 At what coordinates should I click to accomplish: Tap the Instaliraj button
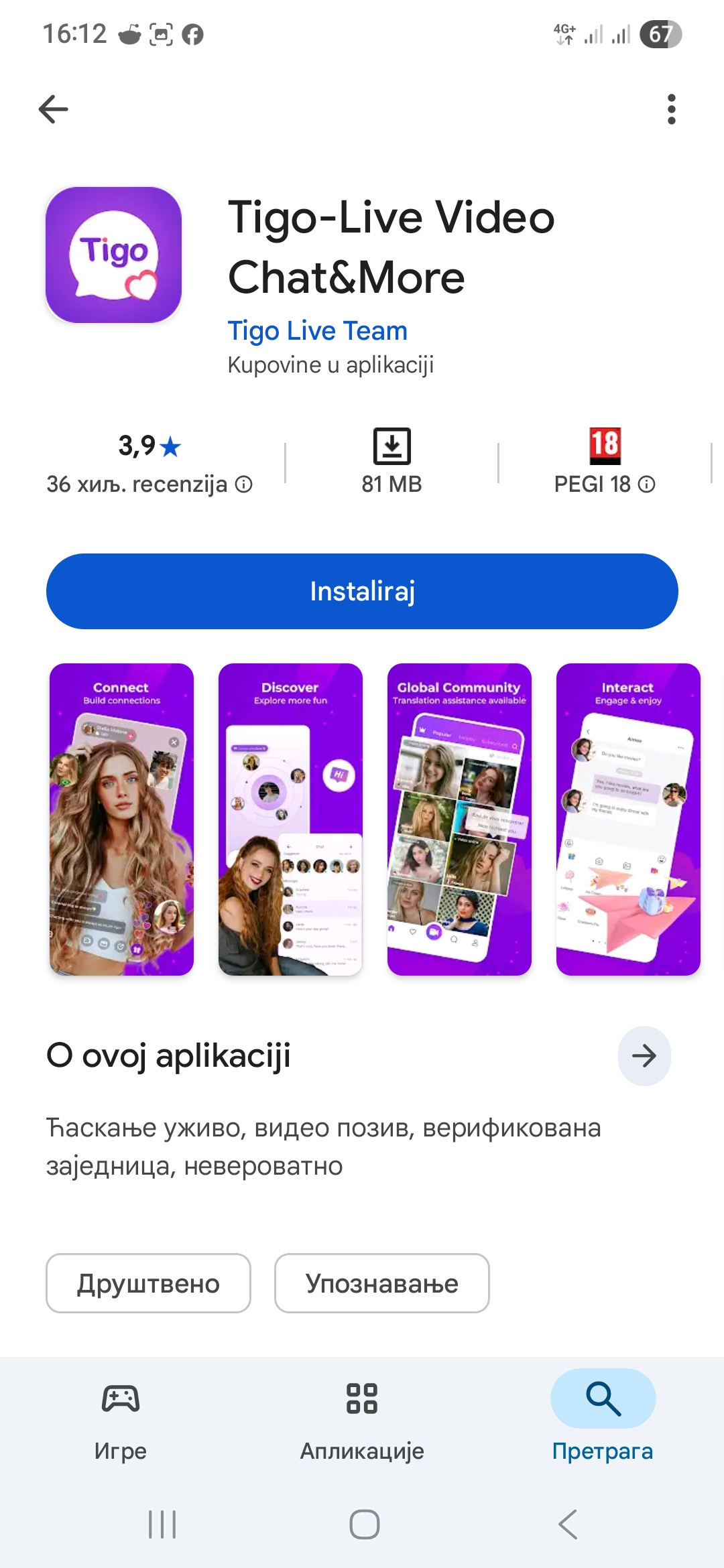pyautogui.click(x=362, y=591)
